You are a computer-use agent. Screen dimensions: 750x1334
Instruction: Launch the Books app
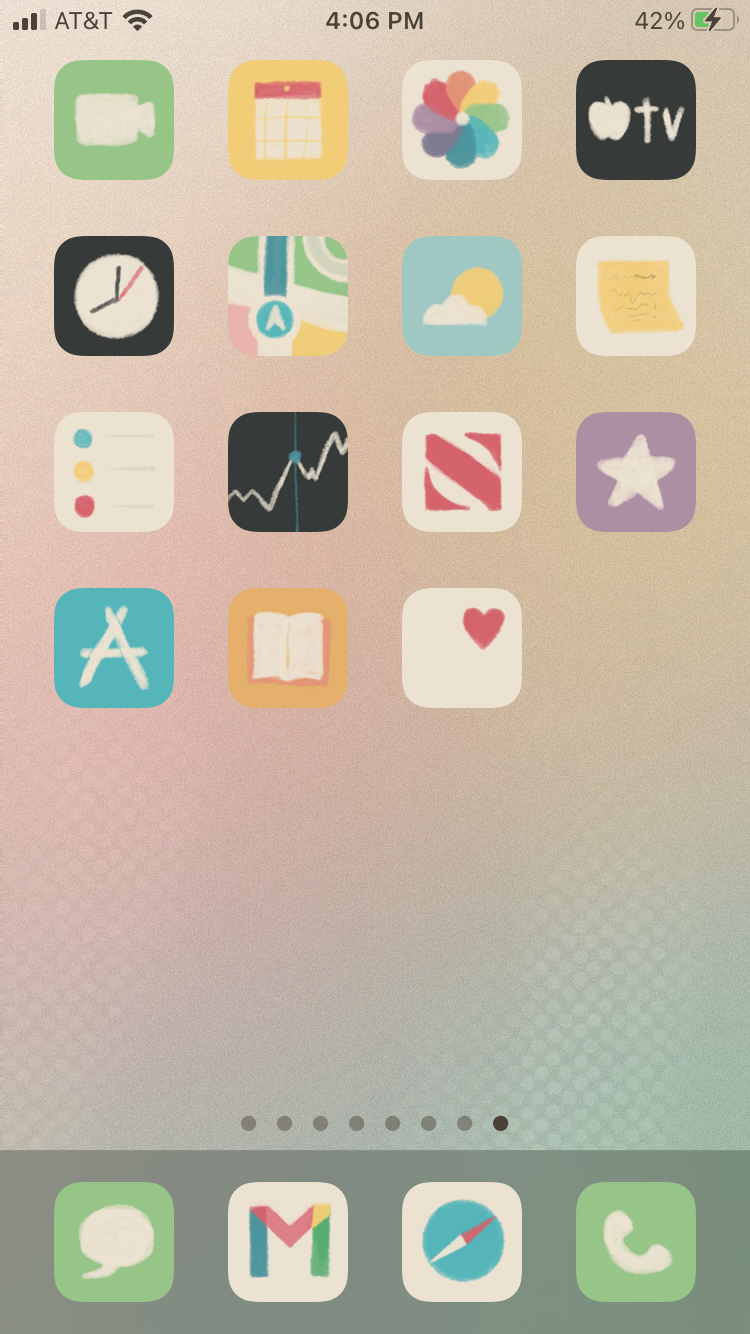click(288, 648)
